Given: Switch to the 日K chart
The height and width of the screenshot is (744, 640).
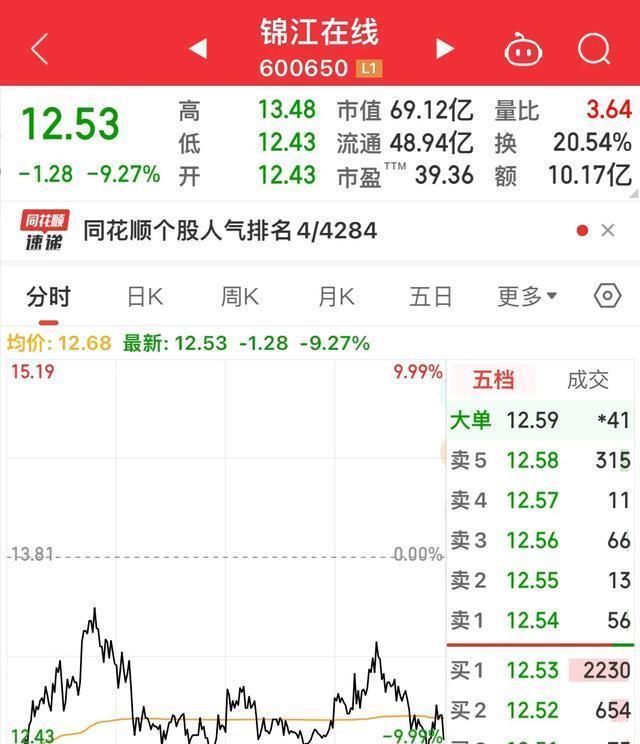Looking at the screenshot, I should click(x=145, y=297).
